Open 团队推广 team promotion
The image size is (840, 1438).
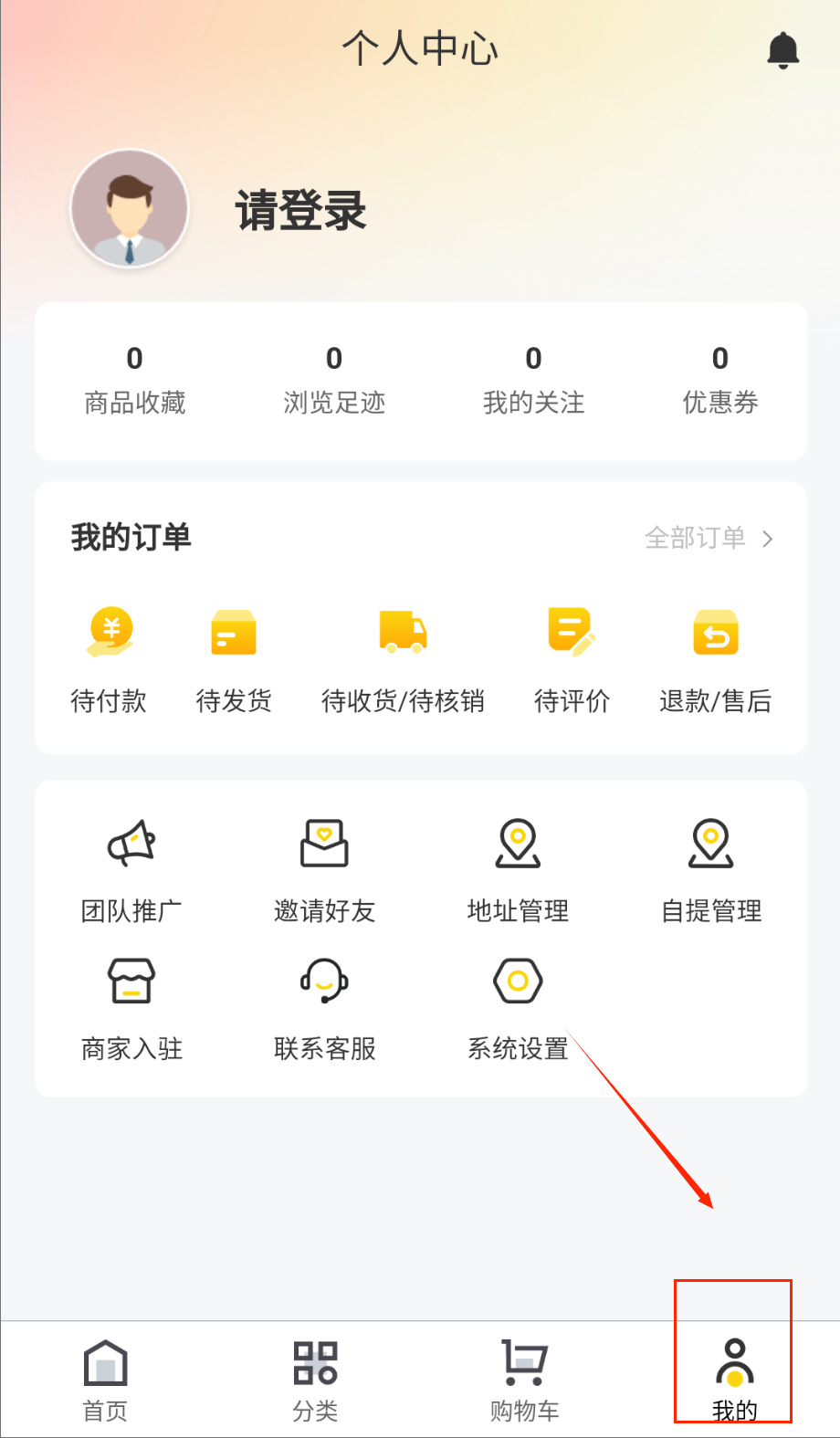(x=131, y=870)
